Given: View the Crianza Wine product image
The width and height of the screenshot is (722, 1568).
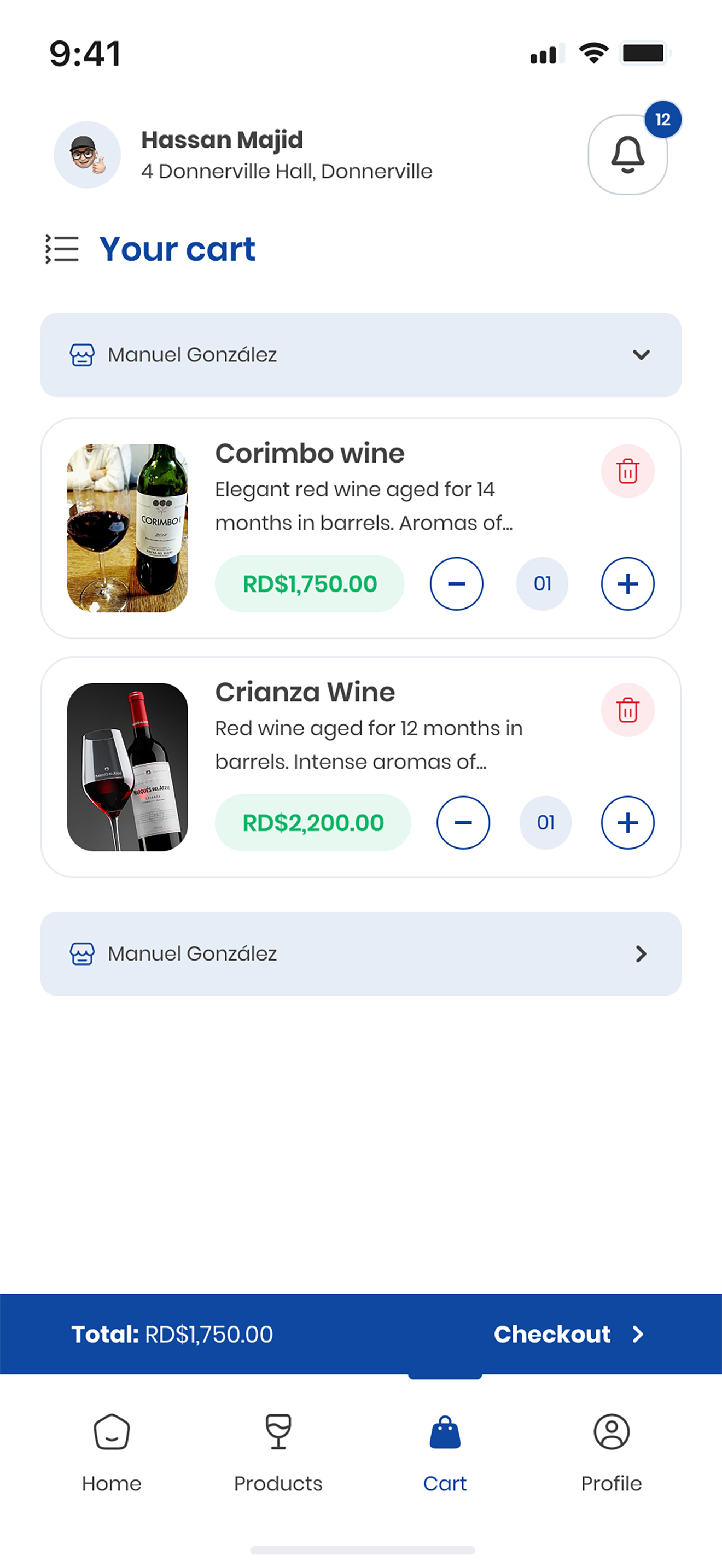Looking at the screenshot, I should tap(127, 767).
